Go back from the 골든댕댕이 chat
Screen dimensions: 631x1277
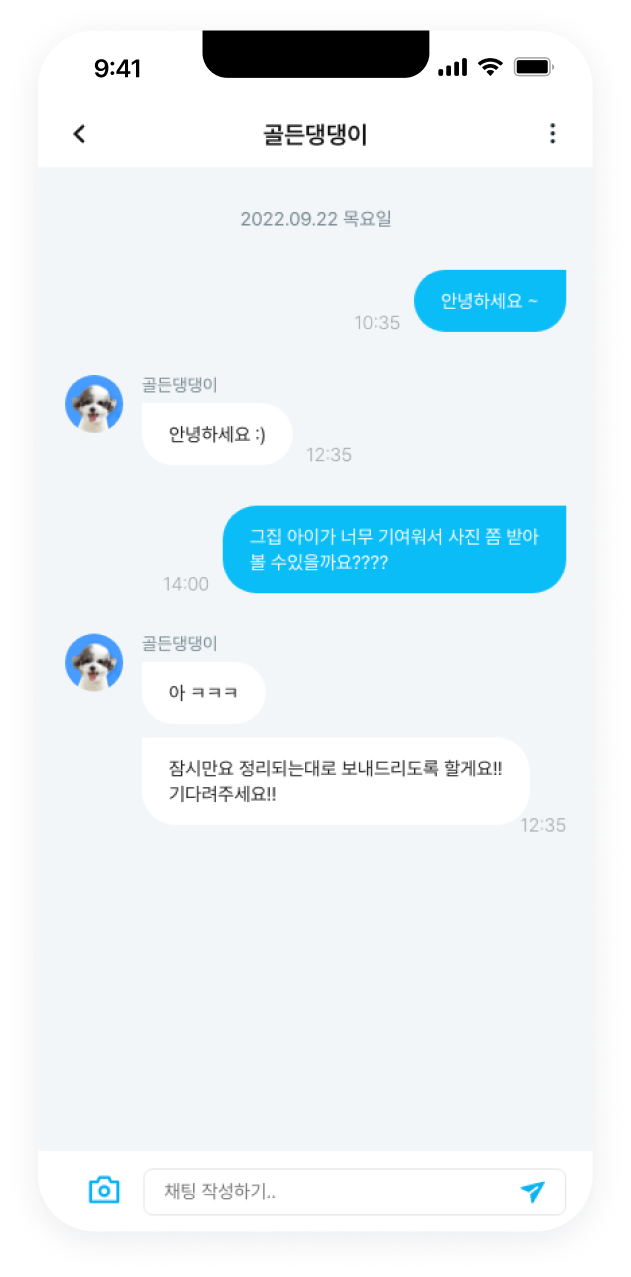(x=80, y=134)
